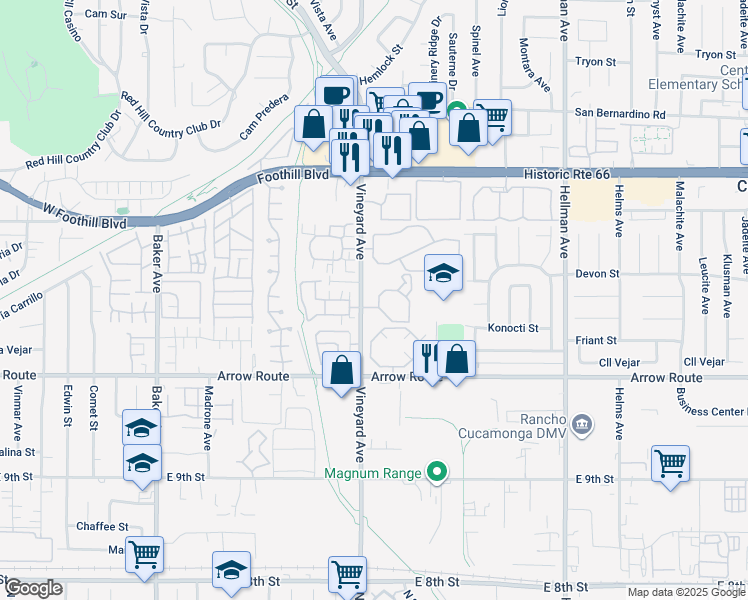Tap the shopping cart marker below Chaffee St
This screenshot has height=600, width=748.
coord(144,552)
